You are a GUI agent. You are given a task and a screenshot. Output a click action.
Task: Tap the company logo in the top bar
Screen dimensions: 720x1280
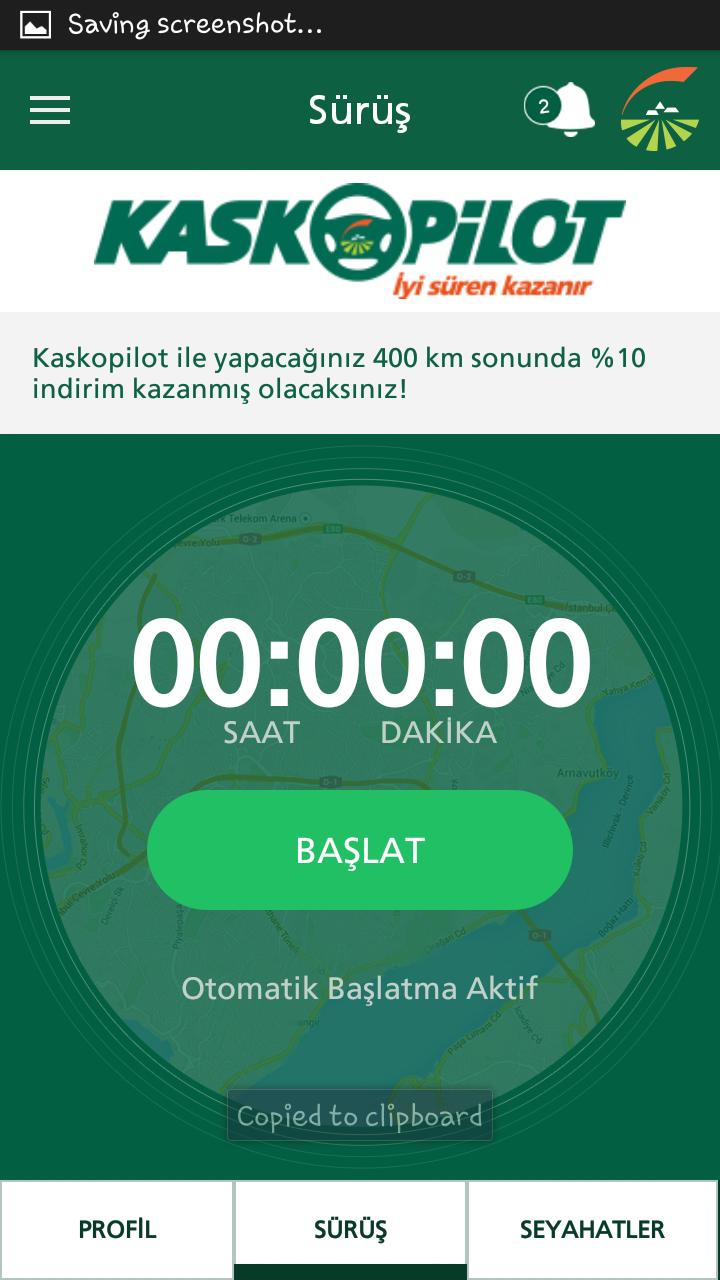(x=658, y=111)
